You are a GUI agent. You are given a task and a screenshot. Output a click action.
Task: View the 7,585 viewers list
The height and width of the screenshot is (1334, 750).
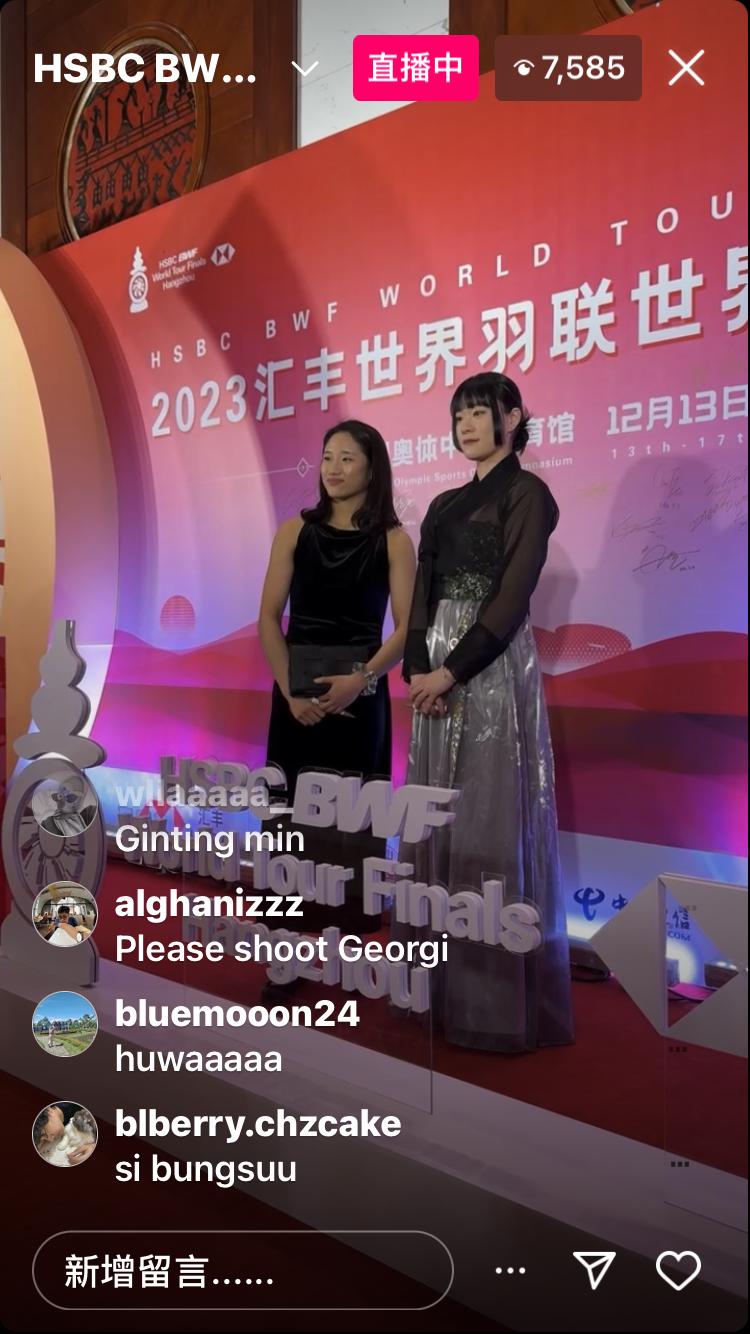coord(568,68)
